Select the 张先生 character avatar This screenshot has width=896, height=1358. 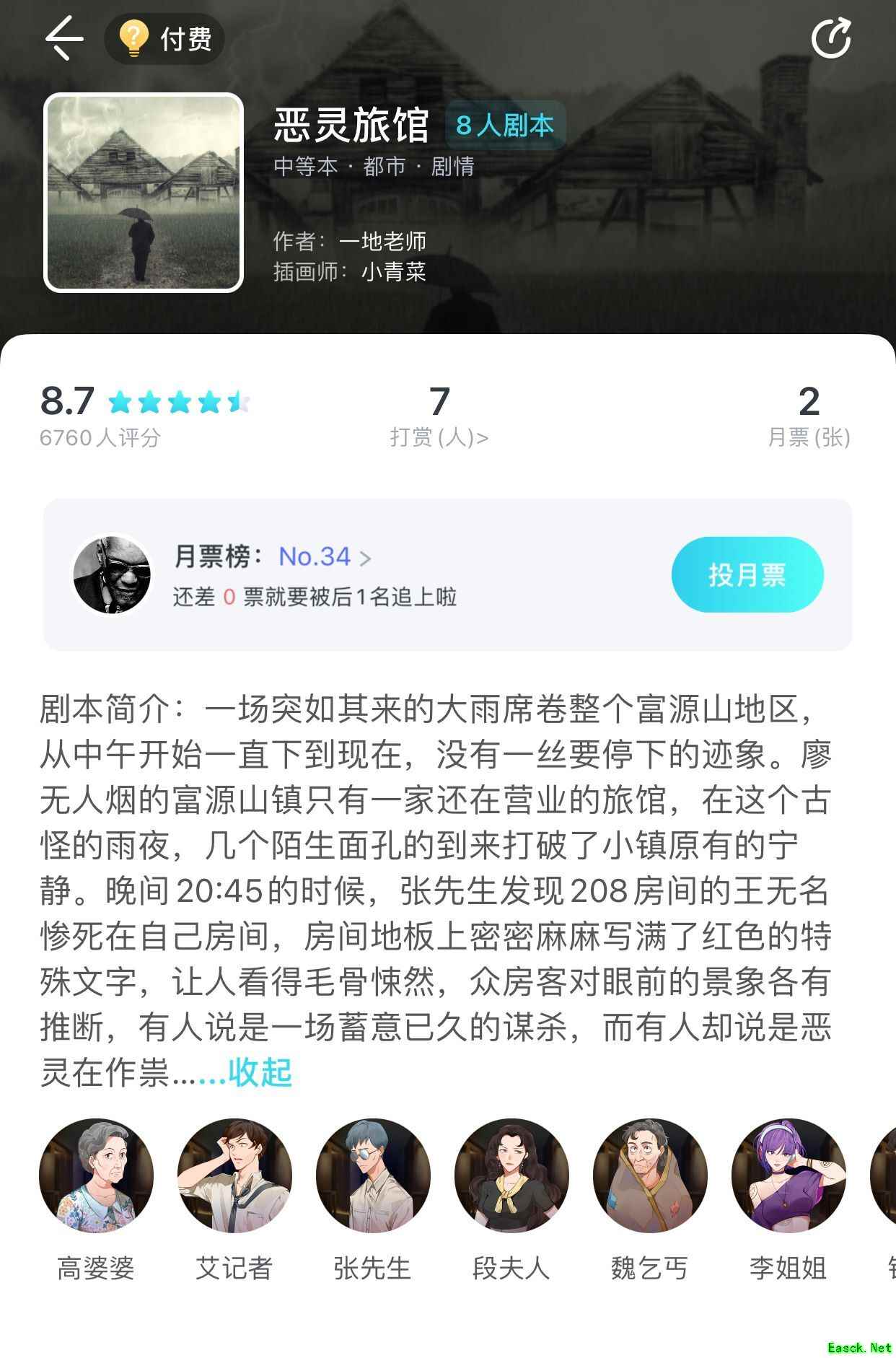(373, 1176)
